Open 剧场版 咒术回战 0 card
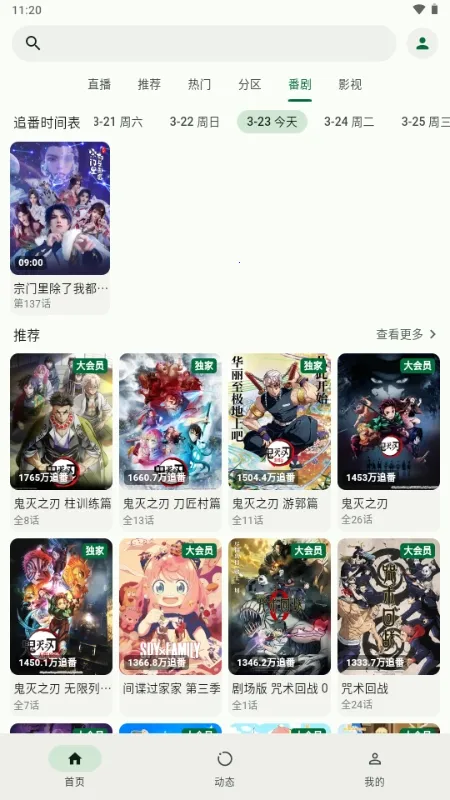This screenshot has width=450, height=800. tap(280, 627)
